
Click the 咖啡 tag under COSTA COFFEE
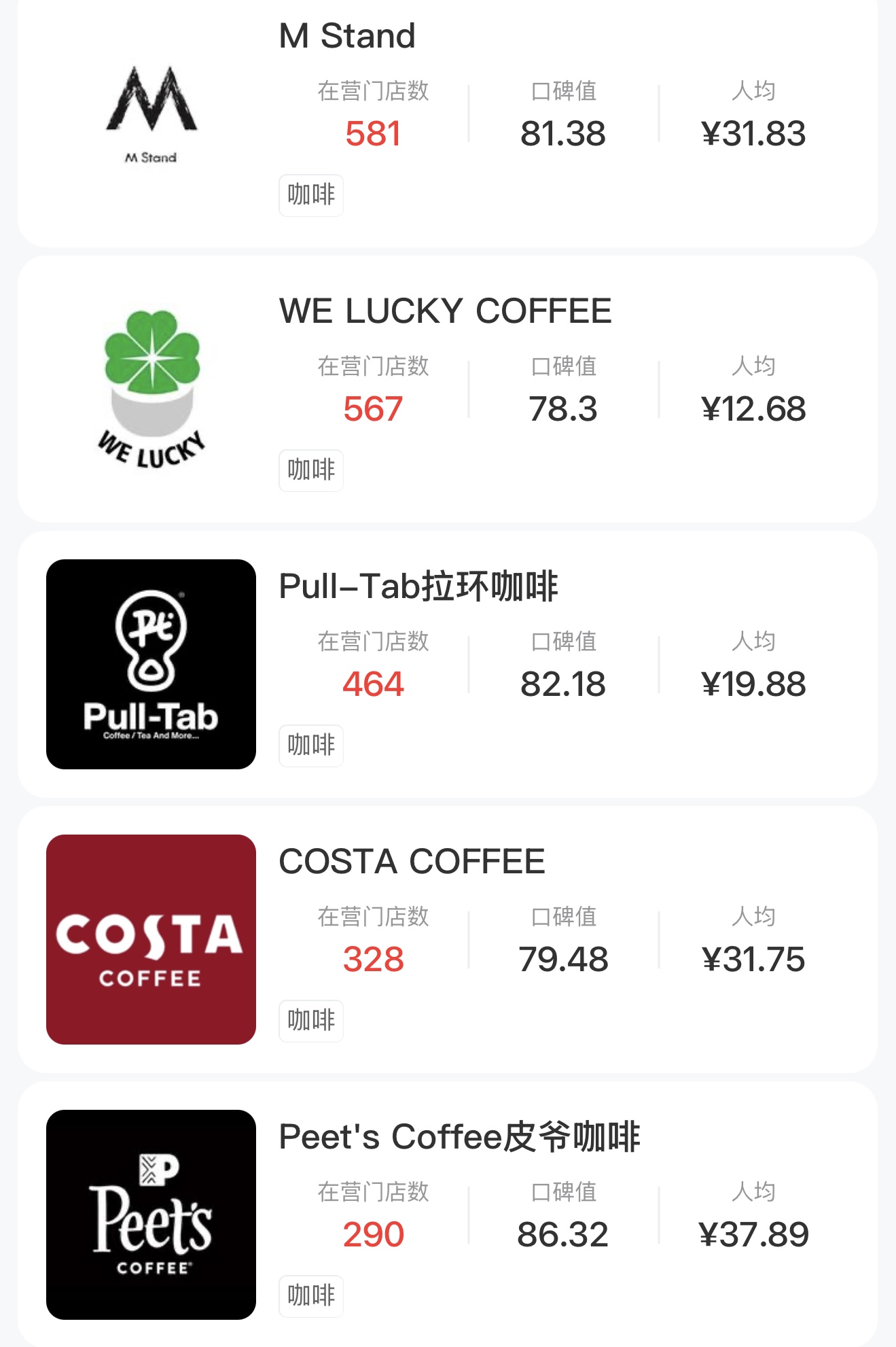pyautogui.click(x=310, y=1020)
